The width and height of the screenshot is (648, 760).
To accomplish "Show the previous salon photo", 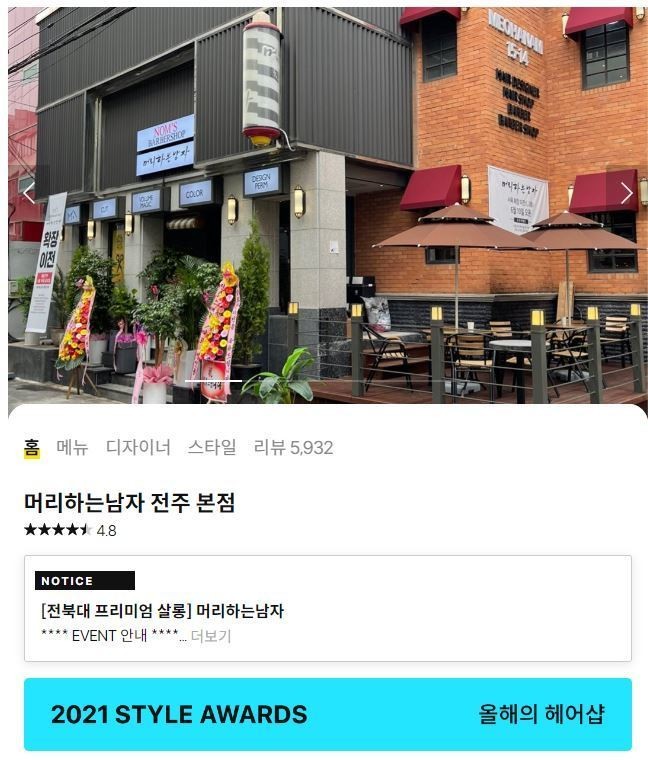I will pos(29,192).
